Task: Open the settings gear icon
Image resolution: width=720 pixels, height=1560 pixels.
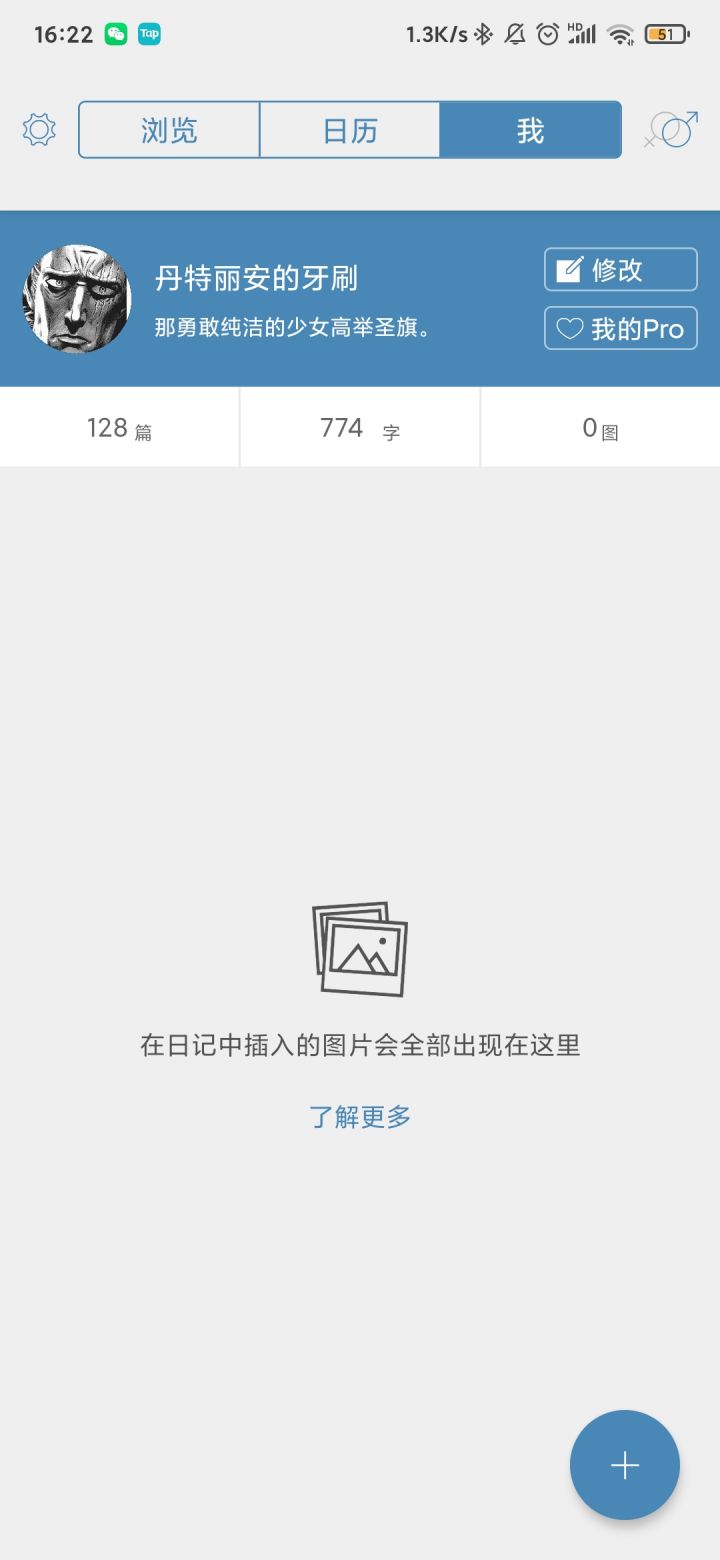Action: (x=38, y=130)
